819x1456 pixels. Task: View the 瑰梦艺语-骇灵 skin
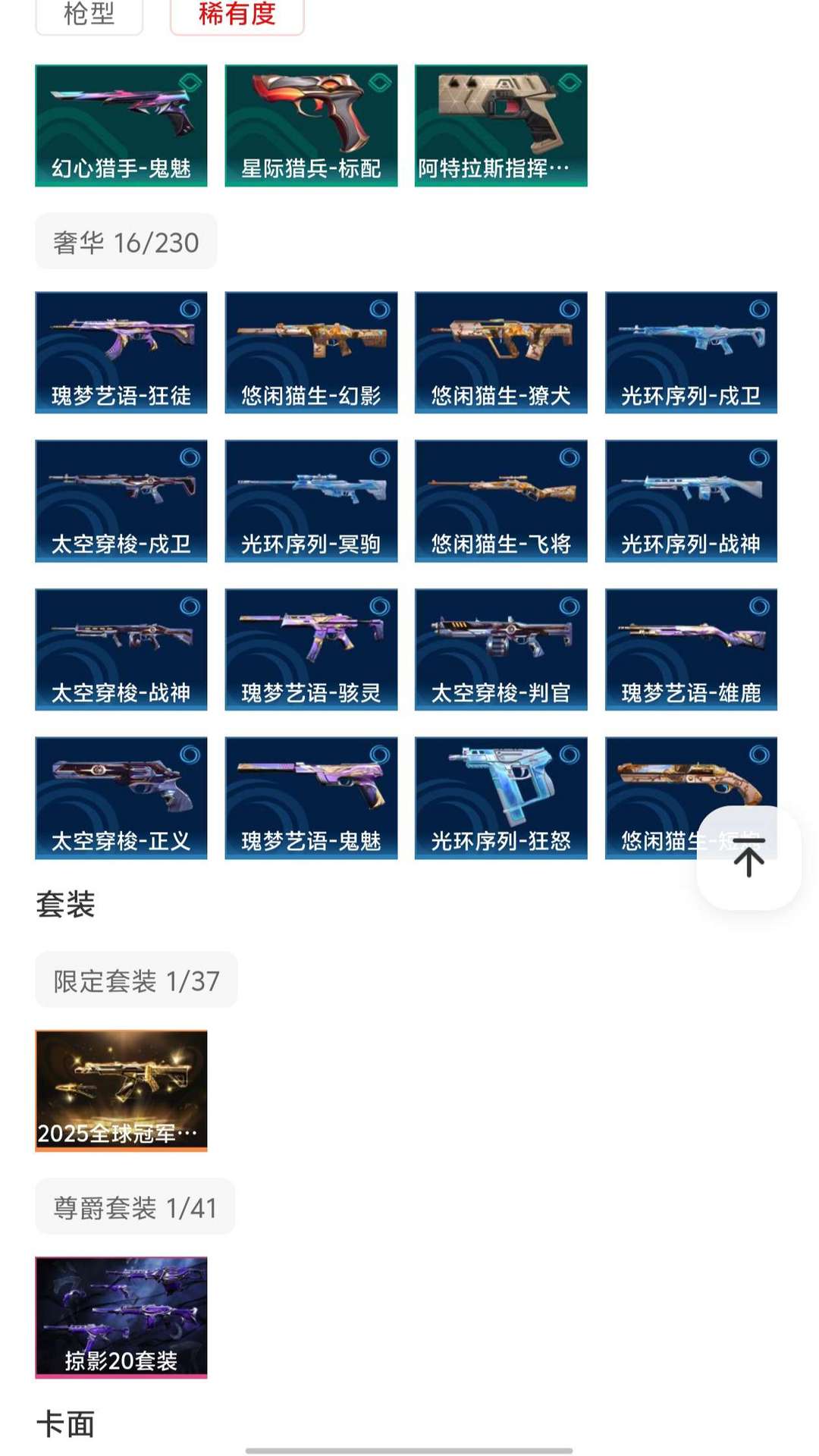pos(311,649)
